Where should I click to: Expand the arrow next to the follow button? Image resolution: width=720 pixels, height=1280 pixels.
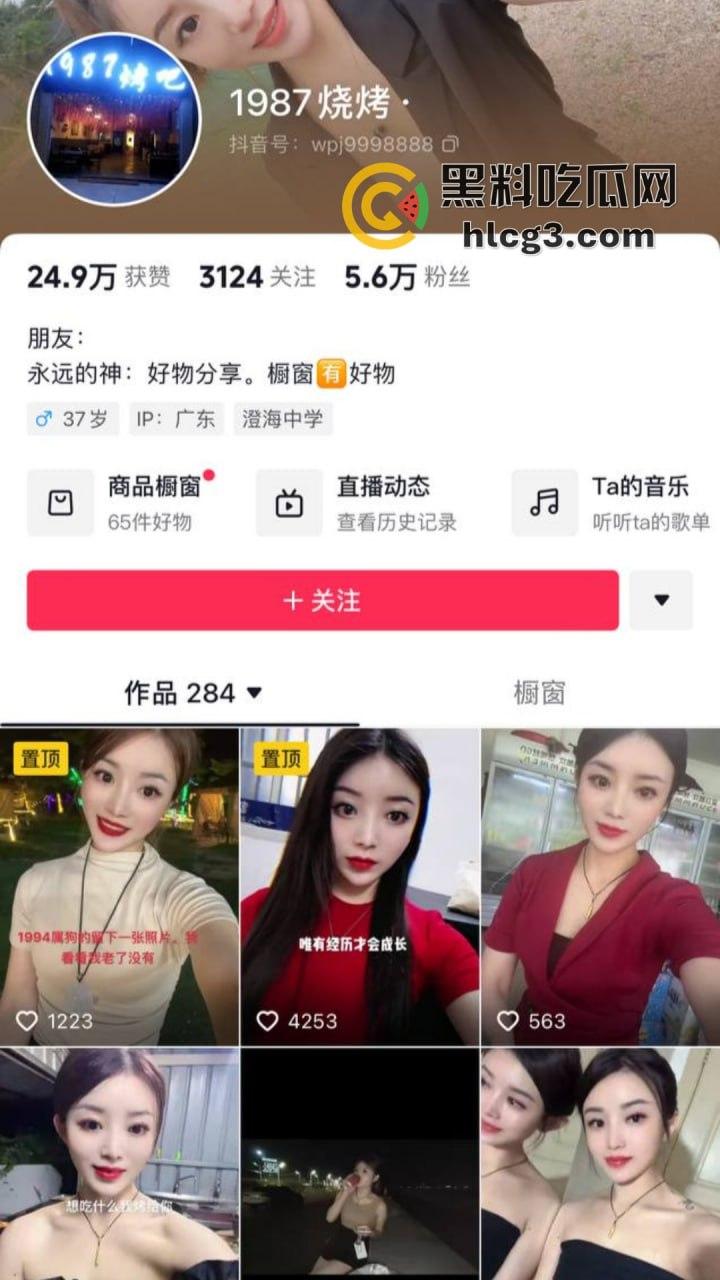660,601
